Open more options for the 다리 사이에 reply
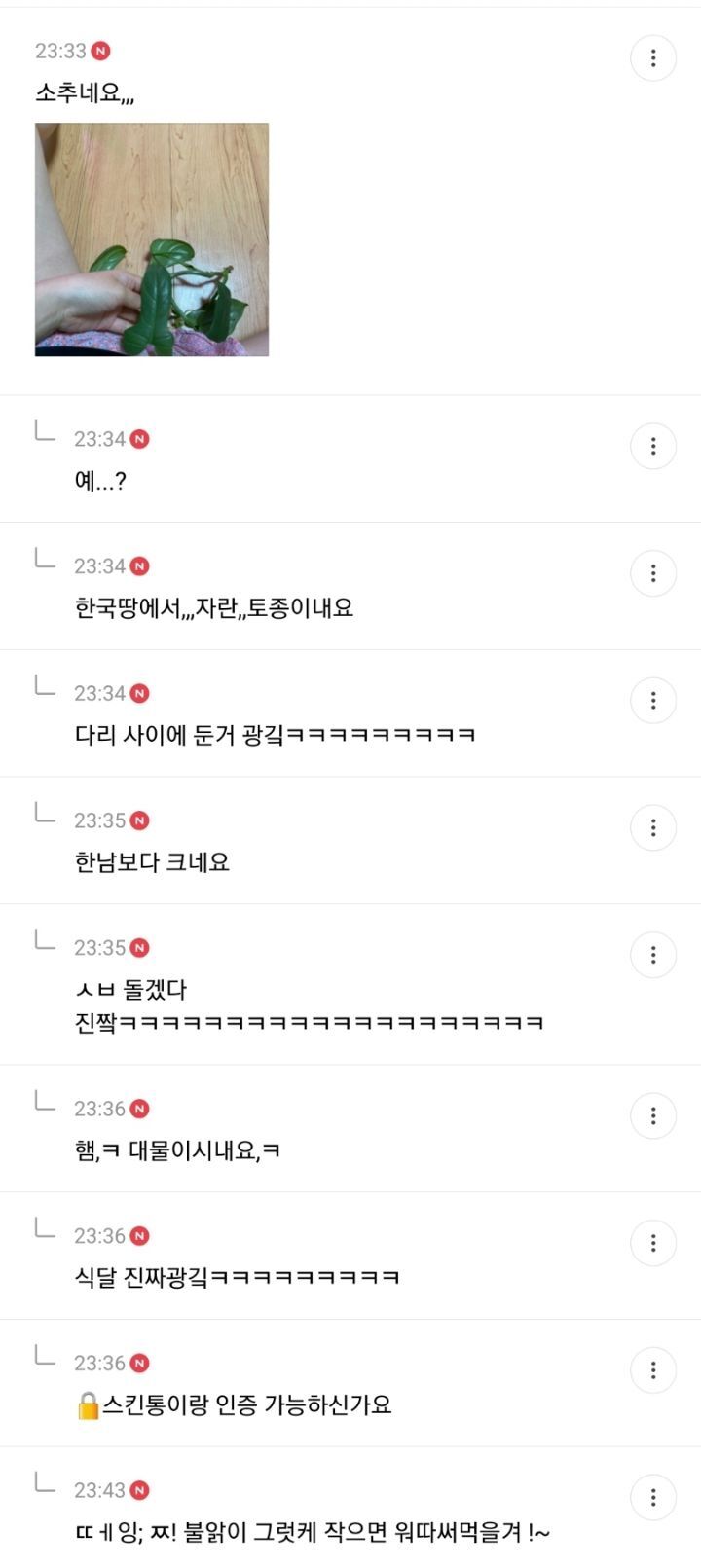Image resolution: width=701 pixels, height=1568 pixels. (653, 701)
